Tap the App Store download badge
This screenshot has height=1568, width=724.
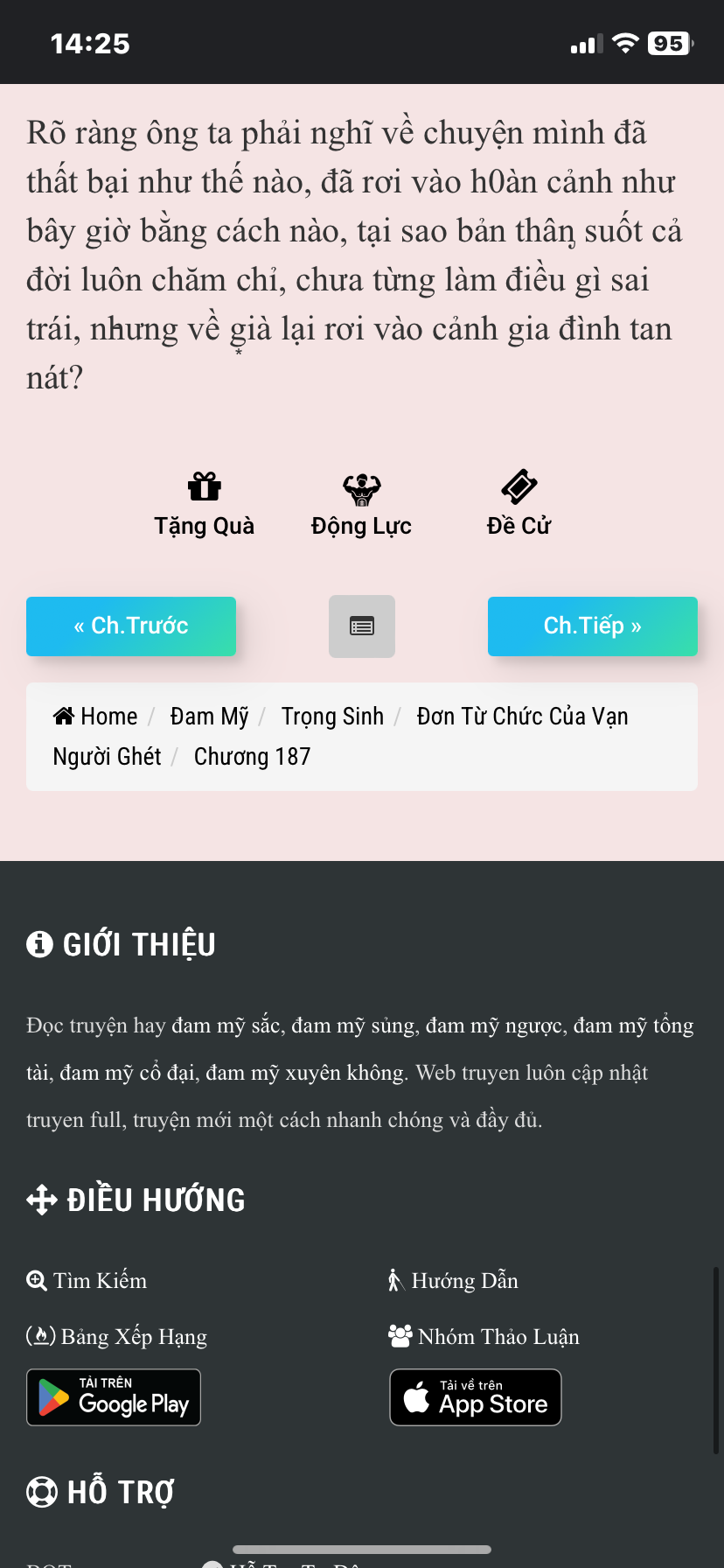tap(476, 1397)
